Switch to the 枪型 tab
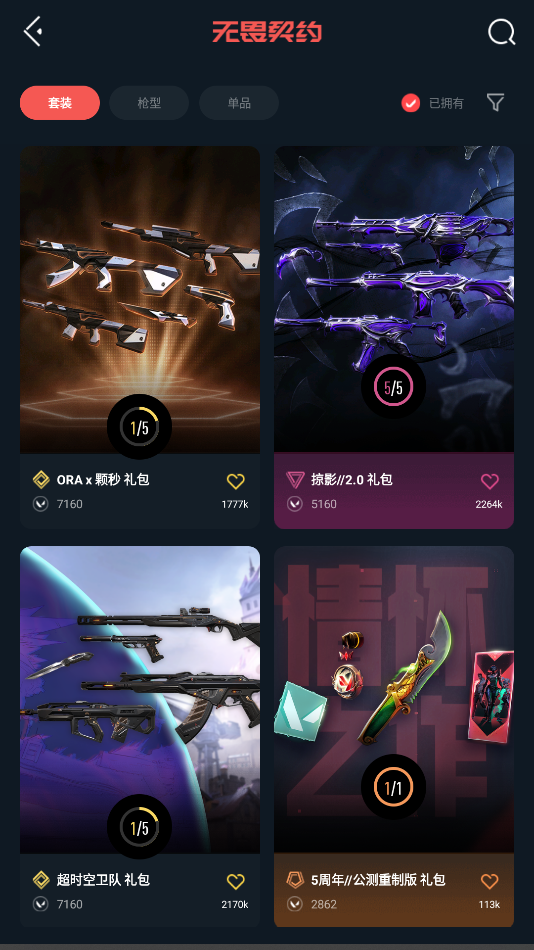 (149, 103)
